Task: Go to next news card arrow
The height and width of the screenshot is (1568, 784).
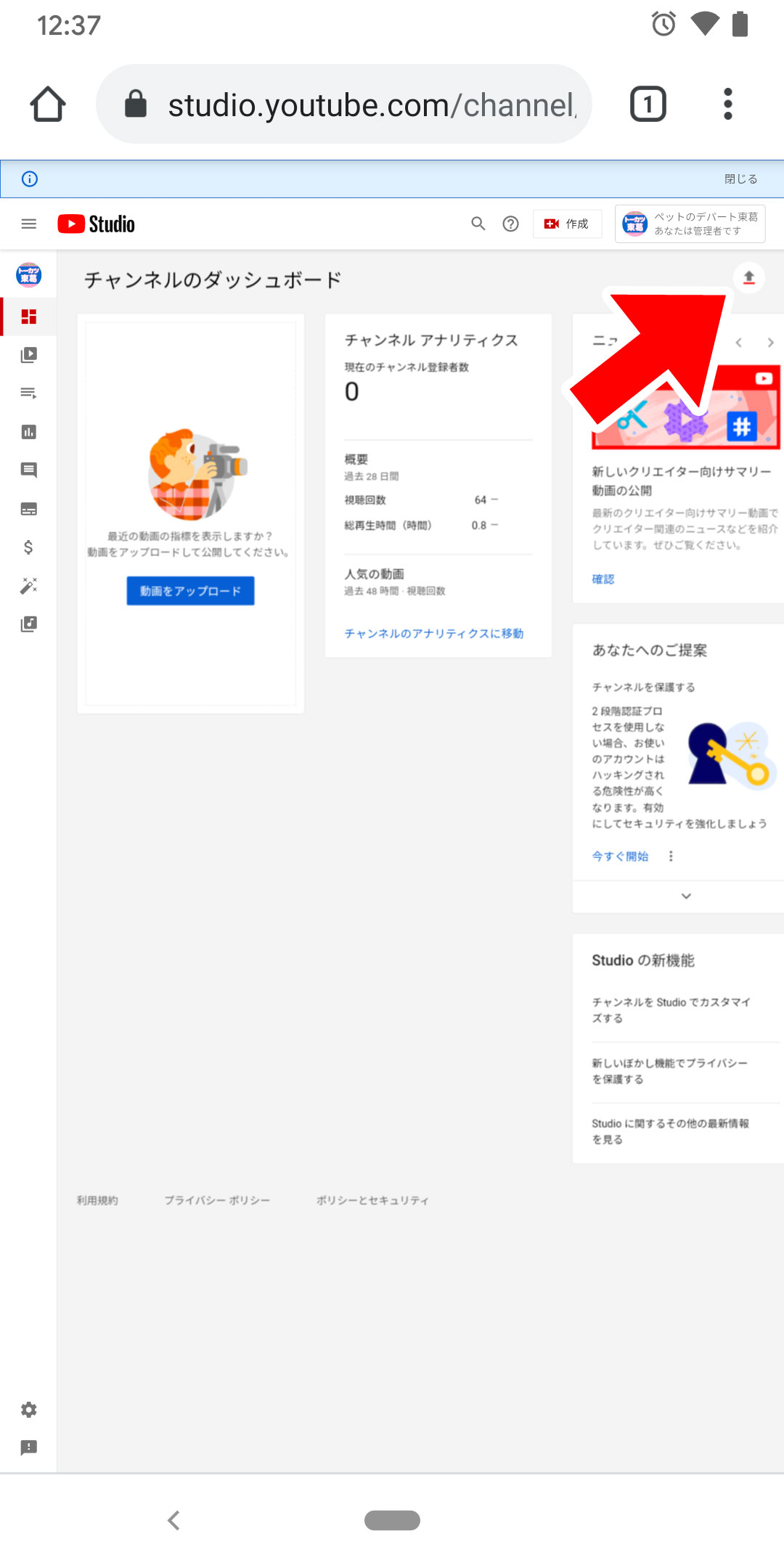Action: (770, 343)
